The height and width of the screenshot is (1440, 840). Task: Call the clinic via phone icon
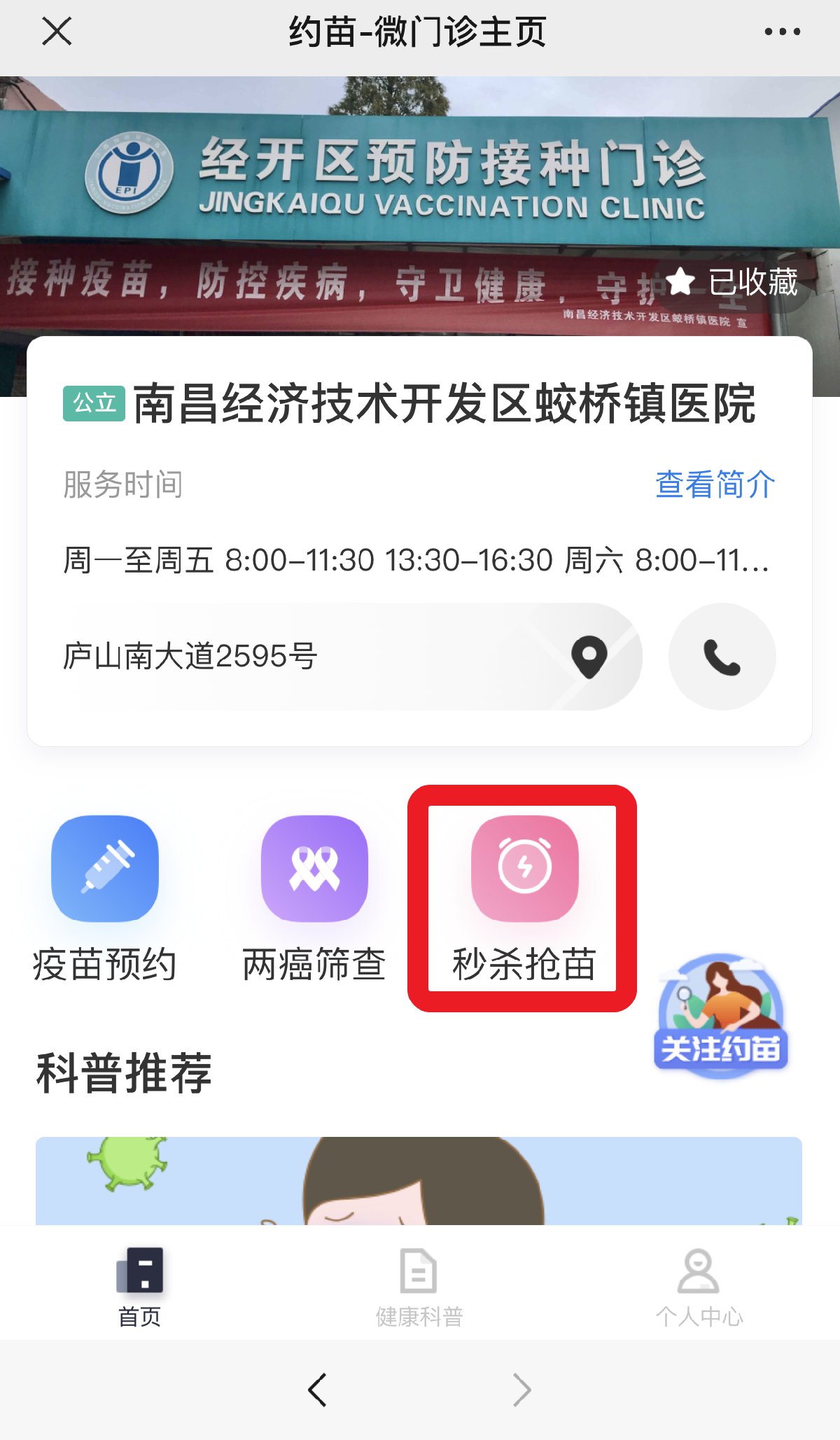[x=722, y=657]
